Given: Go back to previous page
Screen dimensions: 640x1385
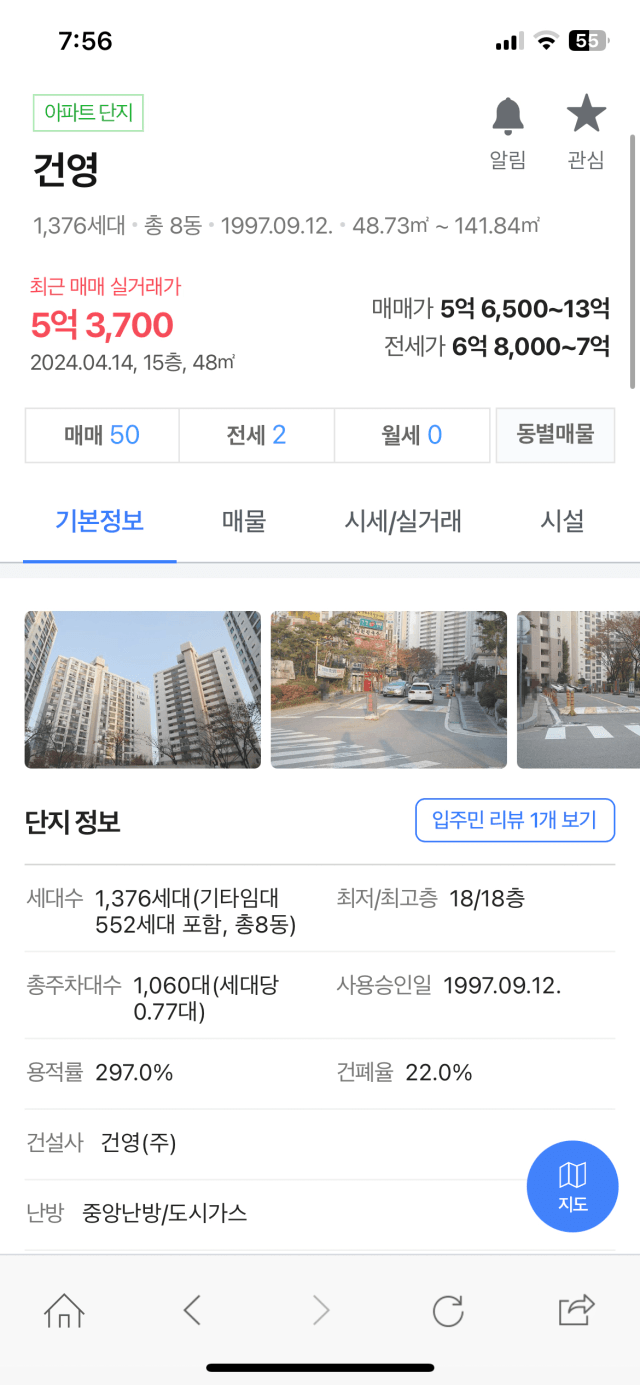Looking at the screenshot, I should coord(193,1310).
